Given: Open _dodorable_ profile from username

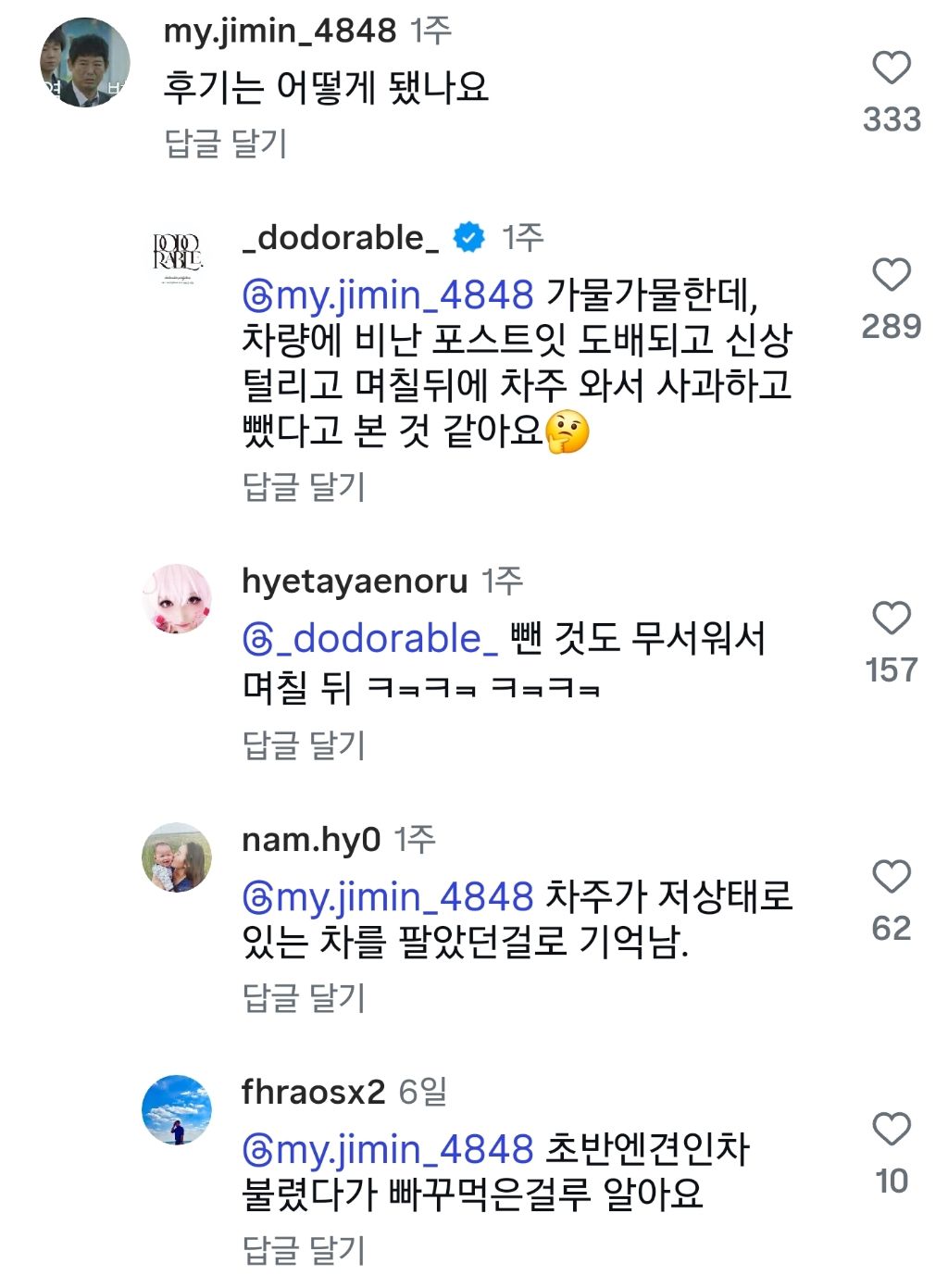Looking at the screenshot, I should click(x=341, y=238).
